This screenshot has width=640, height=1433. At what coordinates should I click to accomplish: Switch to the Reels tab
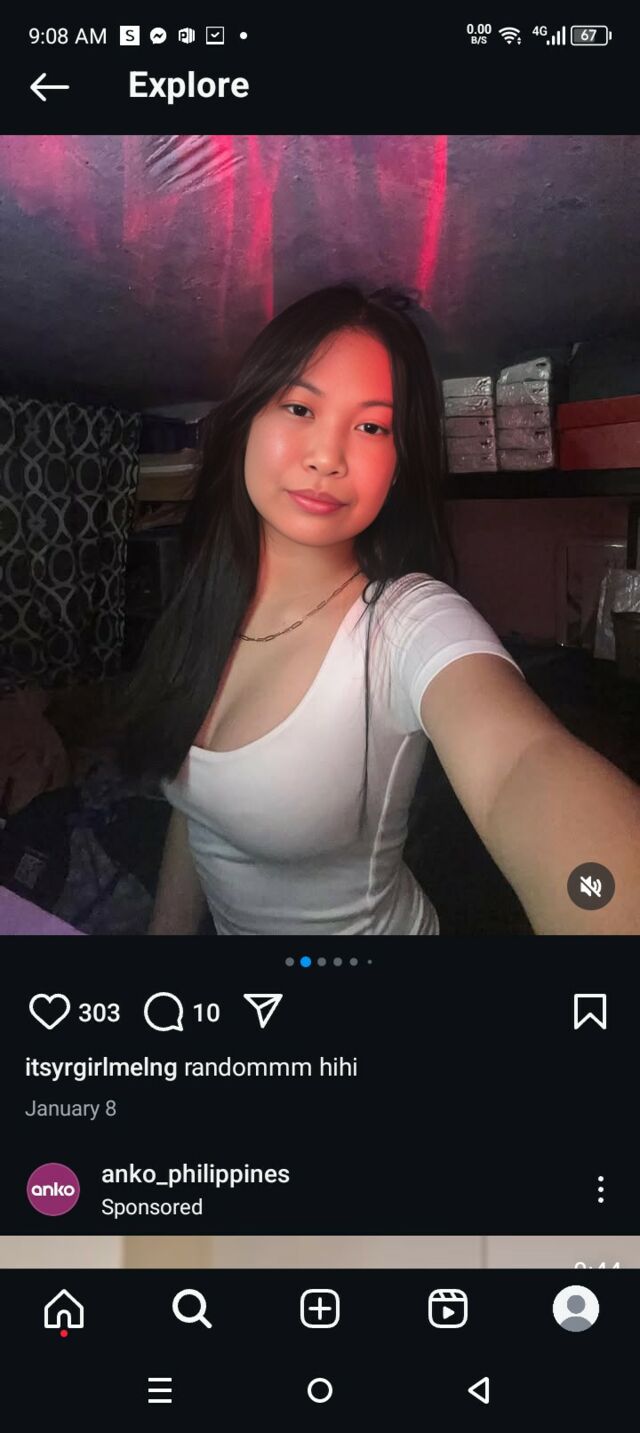448,1308
